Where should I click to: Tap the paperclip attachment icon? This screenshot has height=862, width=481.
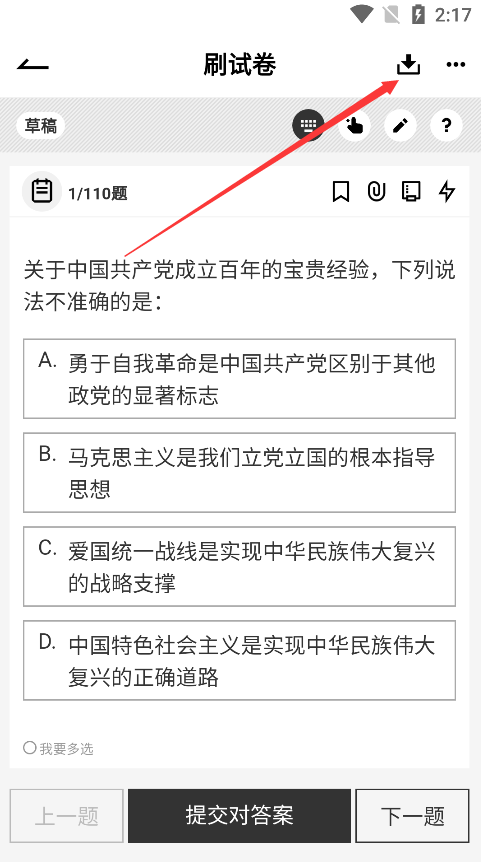(377, 191)
